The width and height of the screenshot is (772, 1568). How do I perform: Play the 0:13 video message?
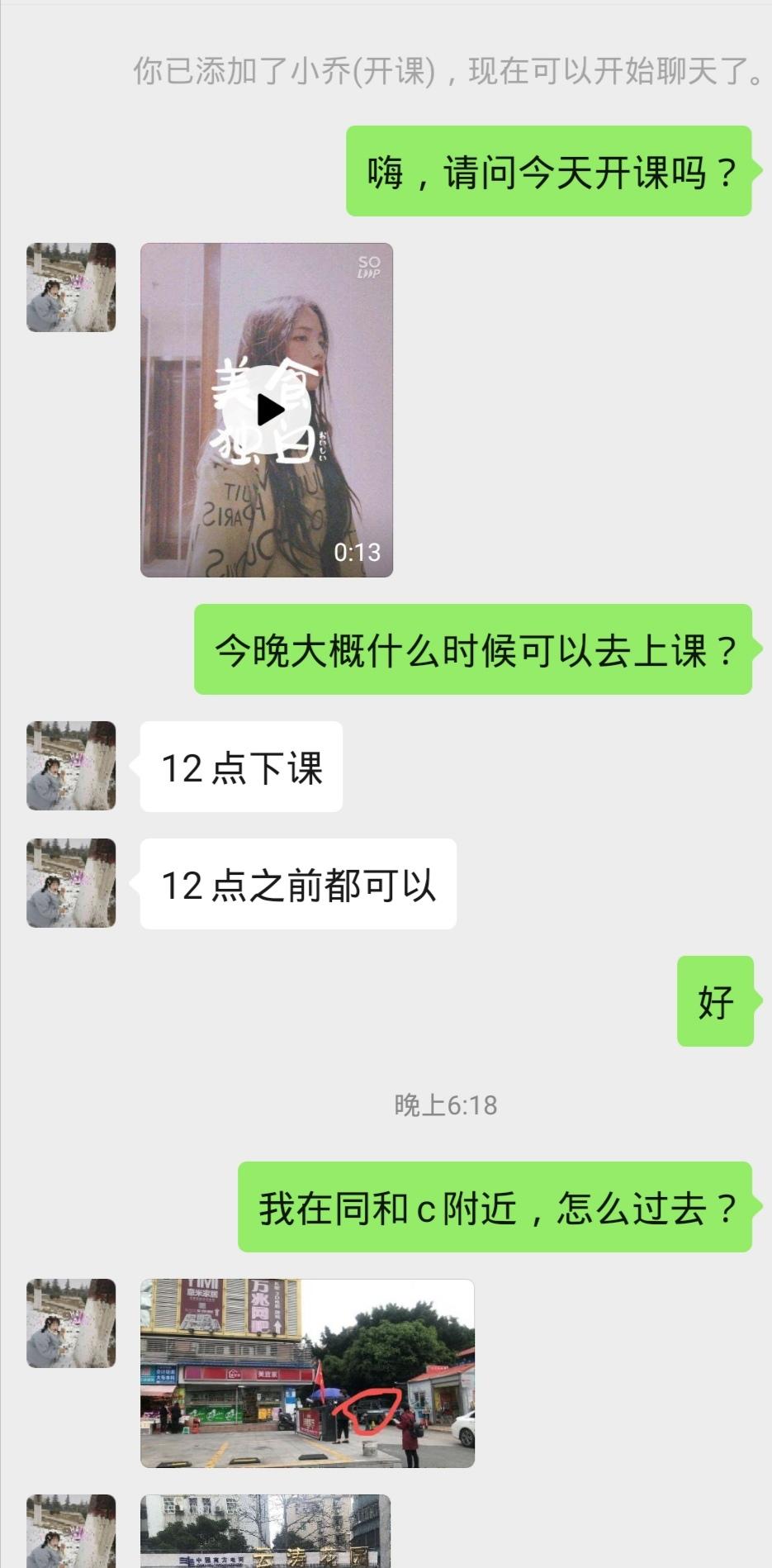pyautogui.click(x=267, y=410)
